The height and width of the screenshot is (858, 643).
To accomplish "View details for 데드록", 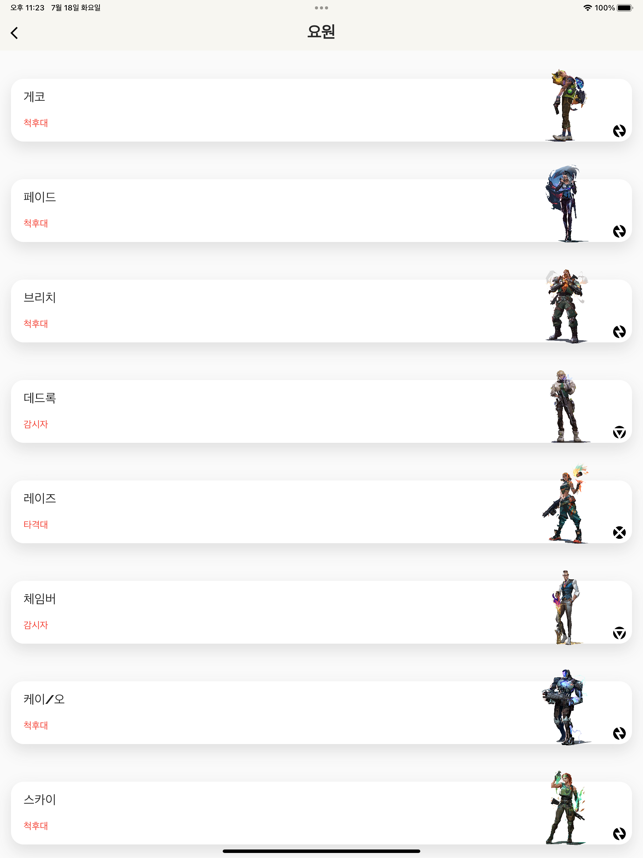I will [320, 411].
